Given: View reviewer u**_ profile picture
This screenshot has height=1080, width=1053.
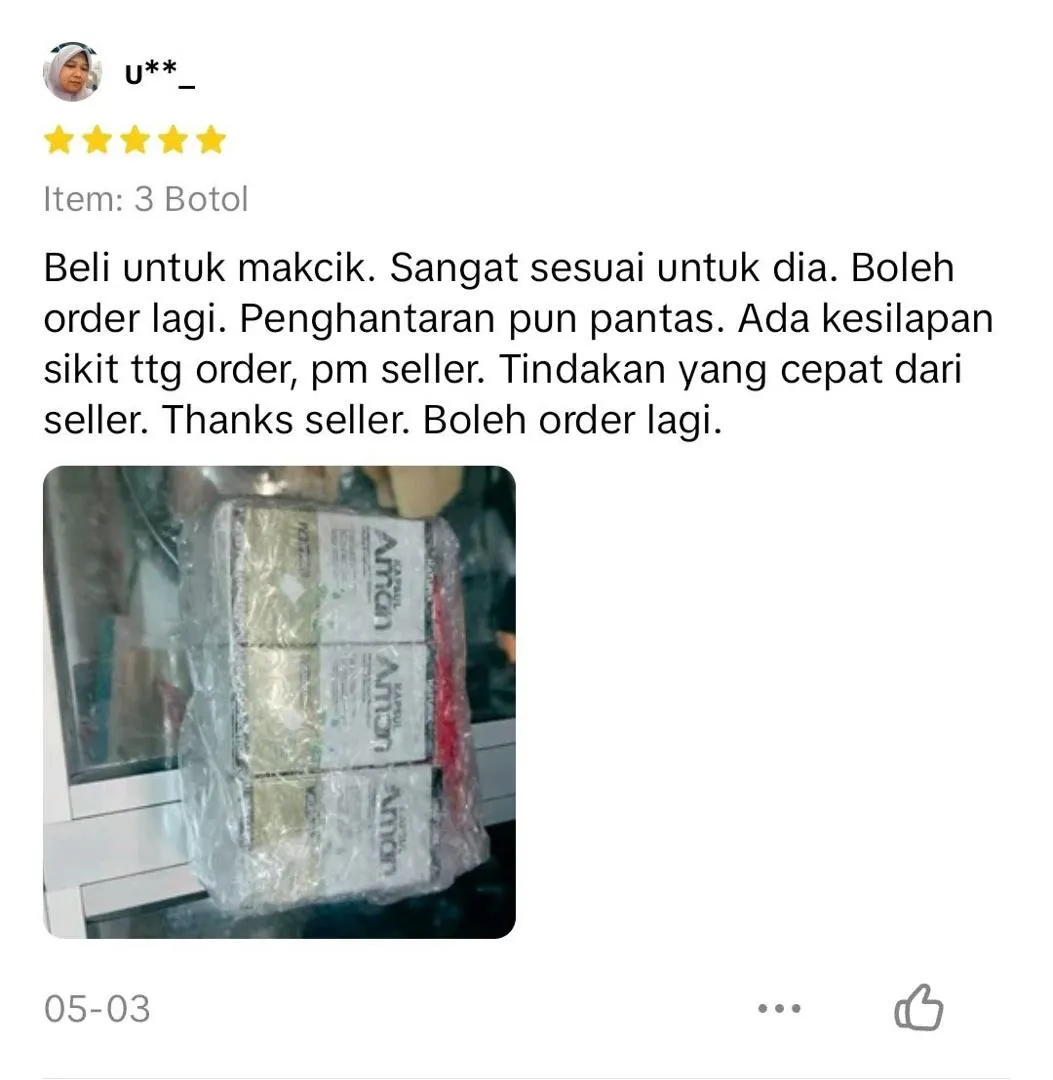Looking at the screenshot, I should (71, 73).
